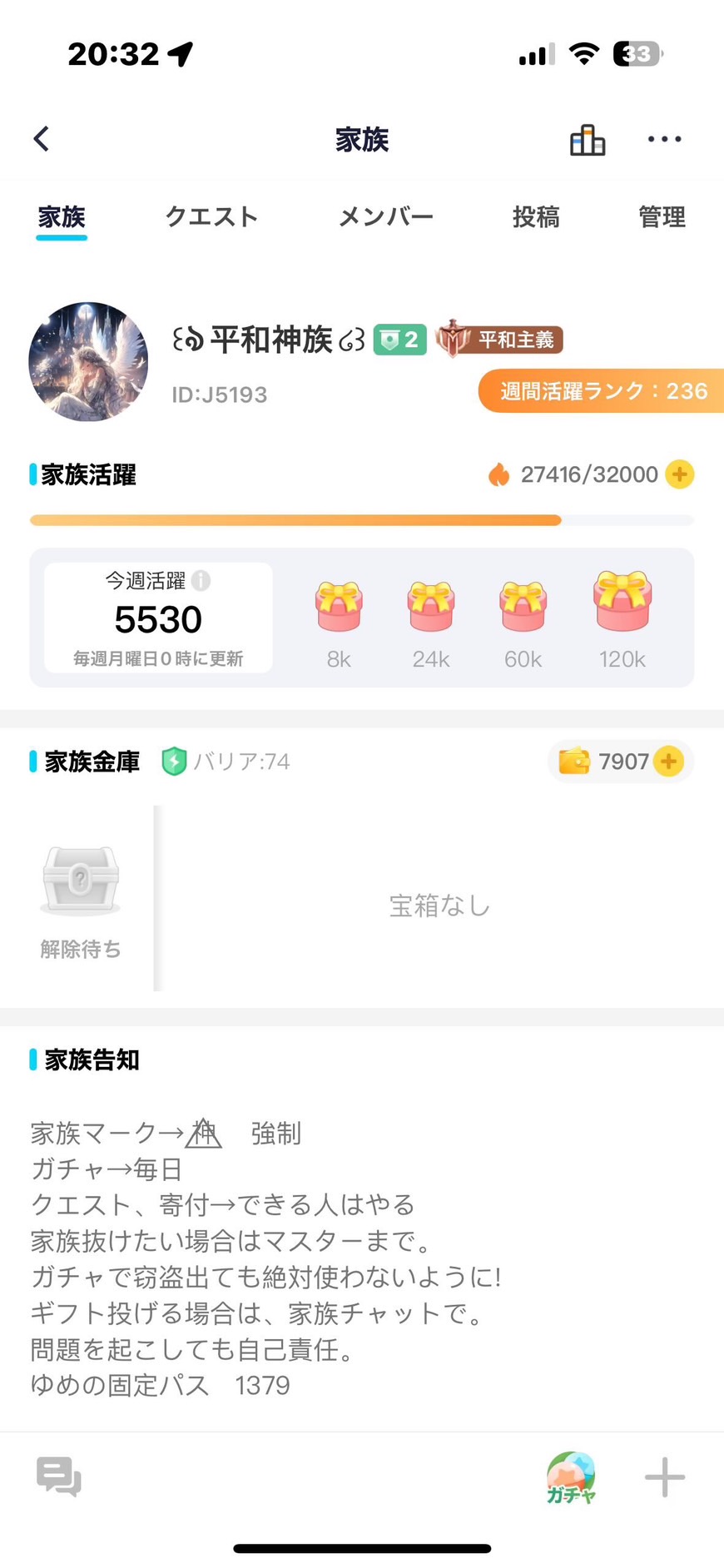
Task: Switch to the 管理 tab
Action: tap(662, 217)
